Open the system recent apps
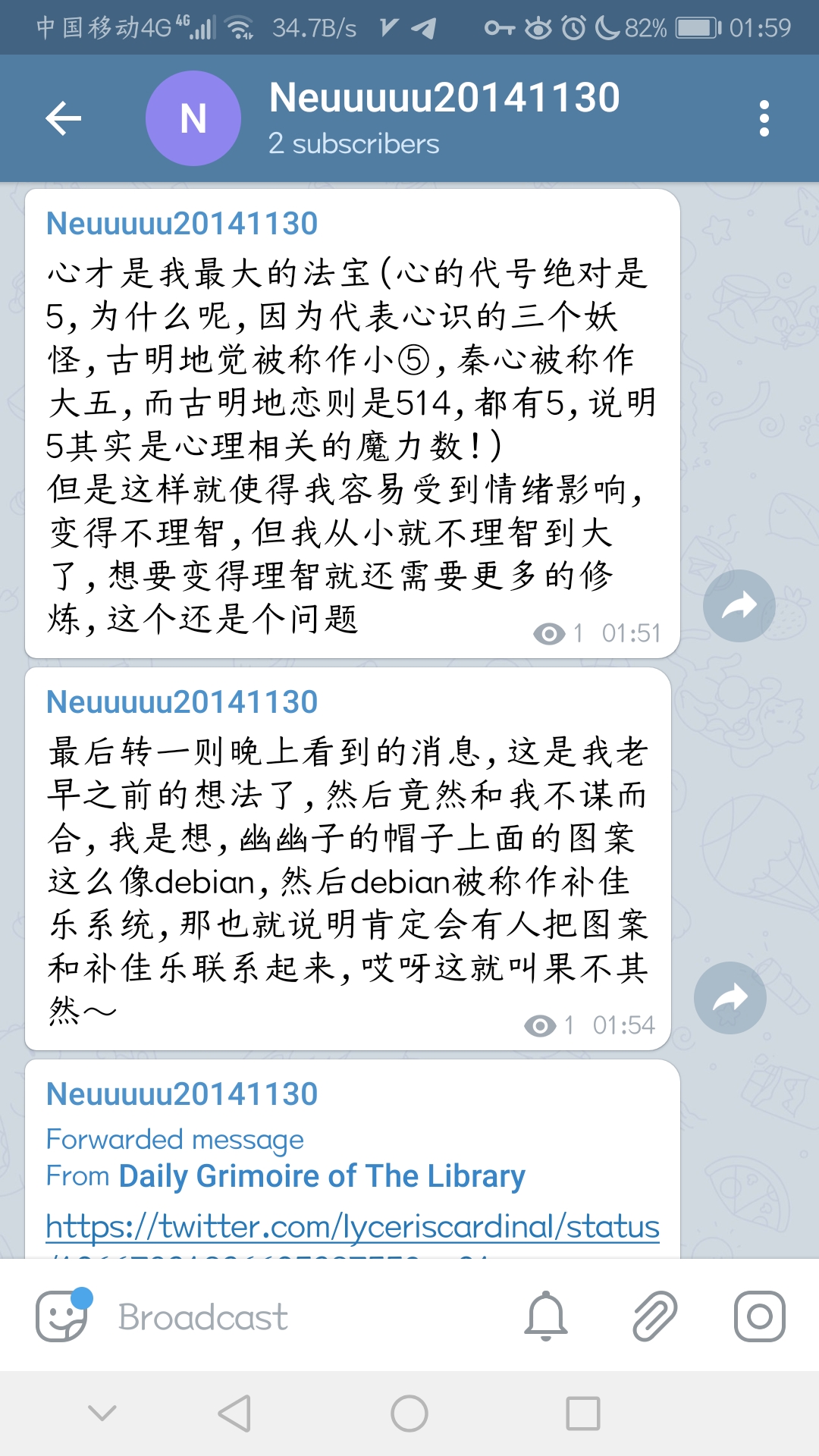The height and width of the screenshot is (1456, 819). point(582,1414)
